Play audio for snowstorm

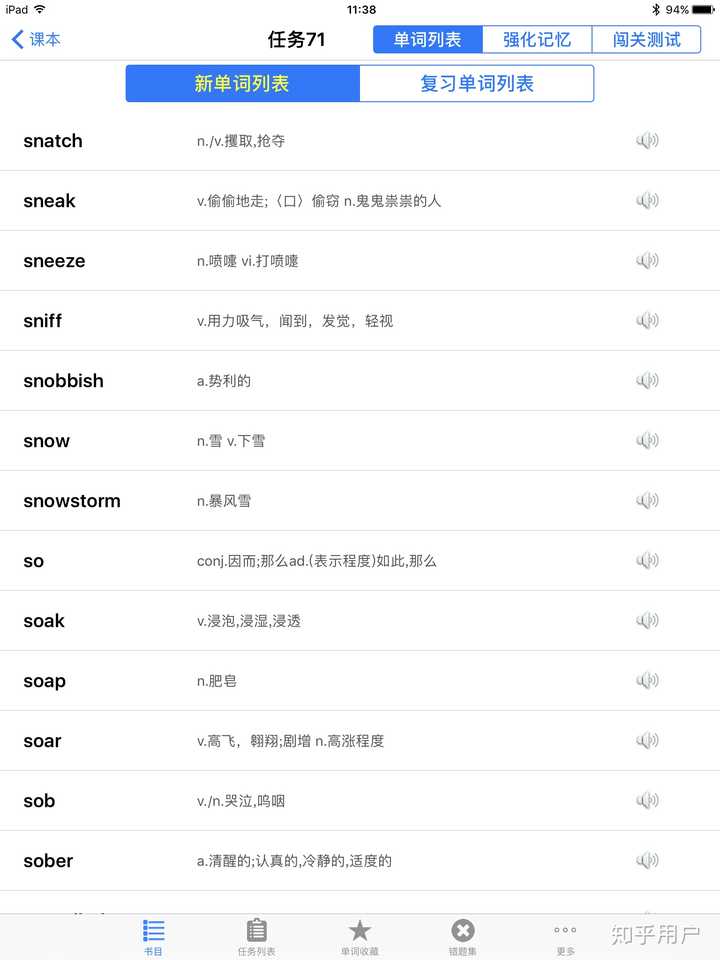[647, 501]
